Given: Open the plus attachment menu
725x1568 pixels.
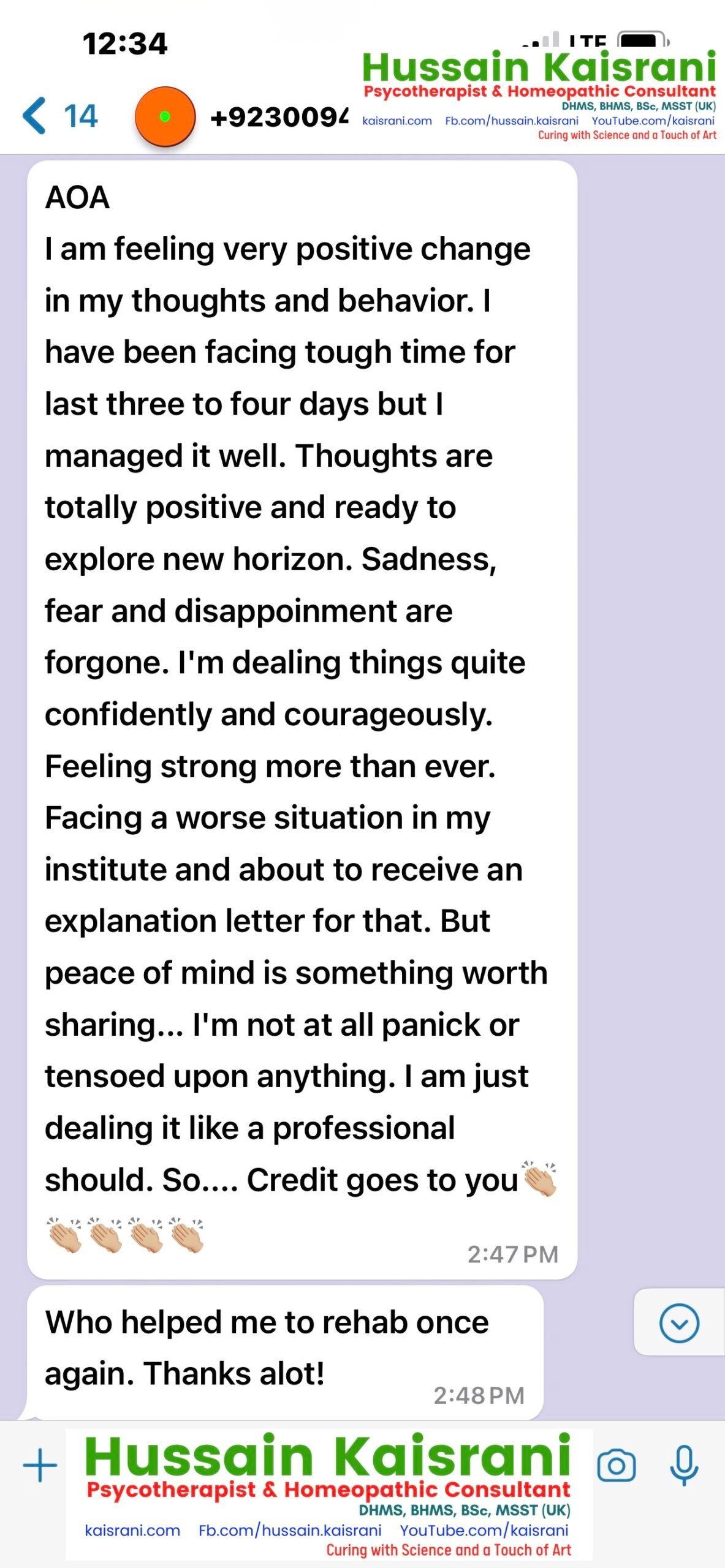Looking at the screenshot, I should tap(40, 1465).
